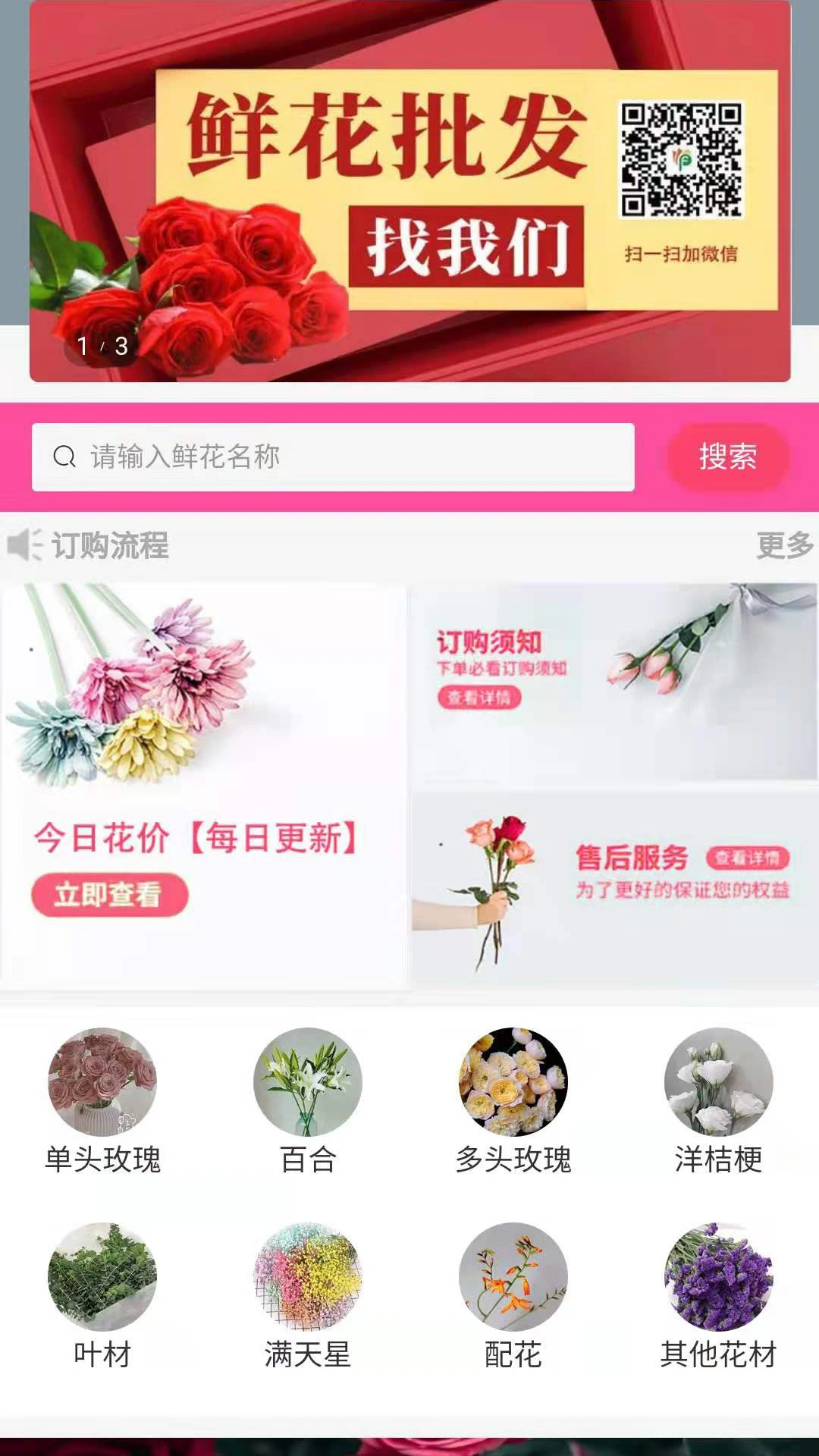Tap the 搜索 button
Screen dimensions: 819x1456
[727, 457]
